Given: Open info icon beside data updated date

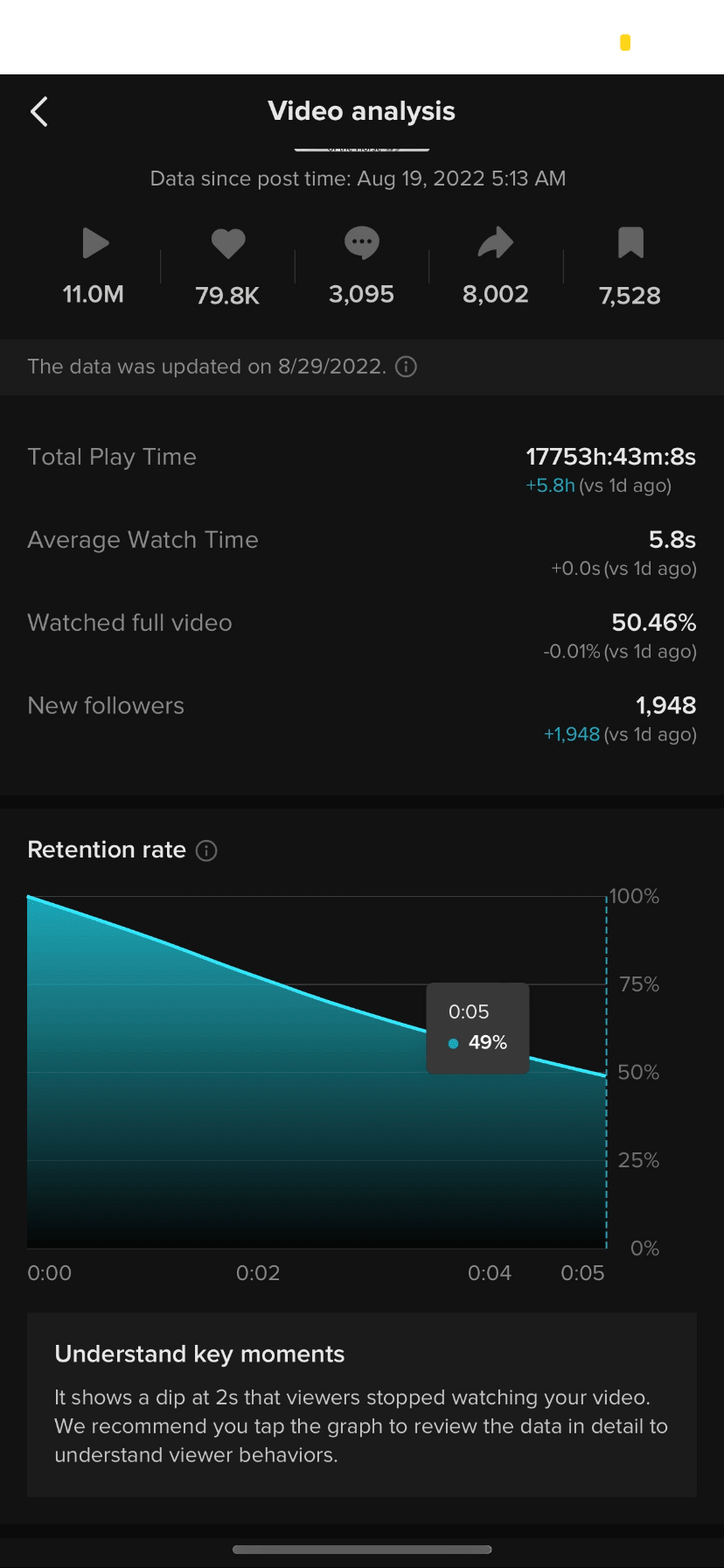Looking at the screenshot, I should (406, 367).
